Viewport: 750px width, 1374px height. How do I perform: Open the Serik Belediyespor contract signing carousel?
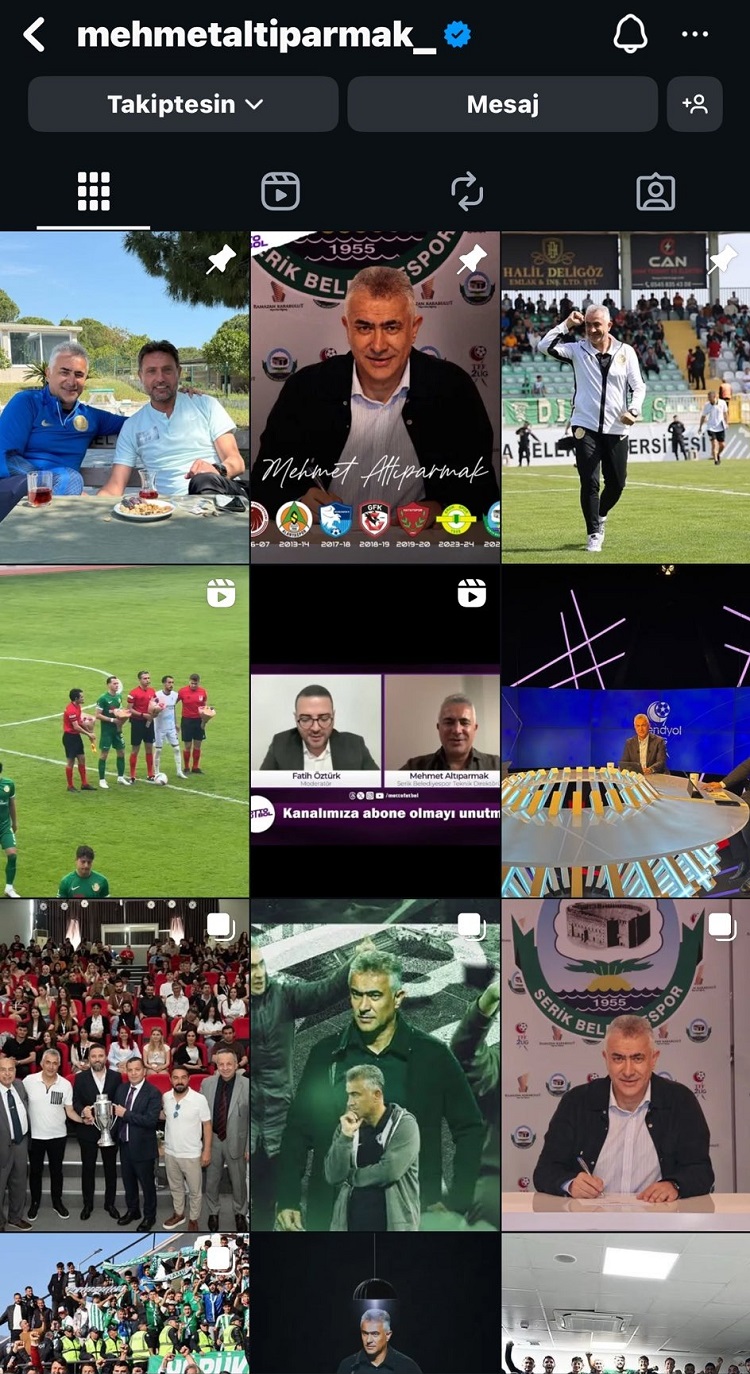626,1065
